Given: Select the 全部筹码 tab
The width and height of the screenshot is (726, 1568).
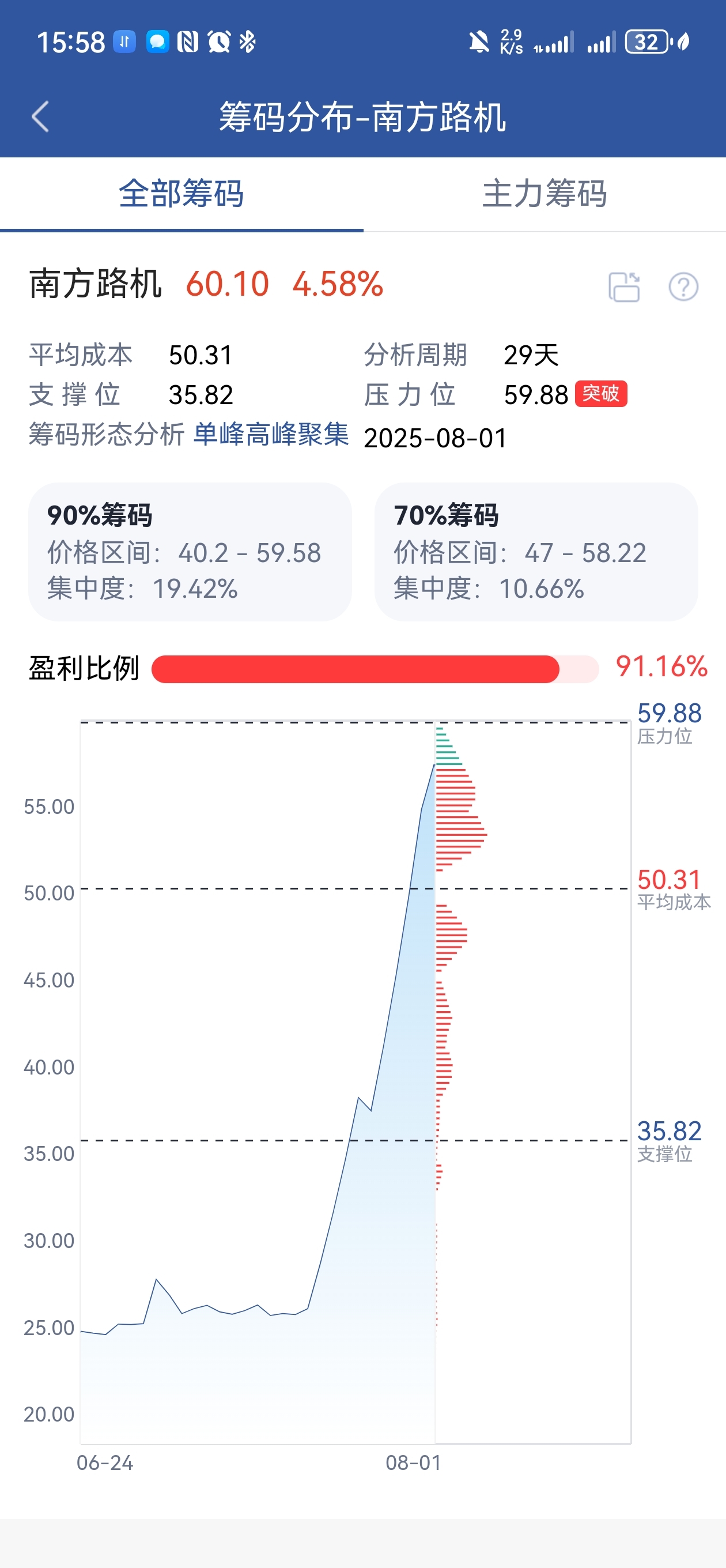Looking at the screenshot, I should pyautogui.click(x=181, y=194).
